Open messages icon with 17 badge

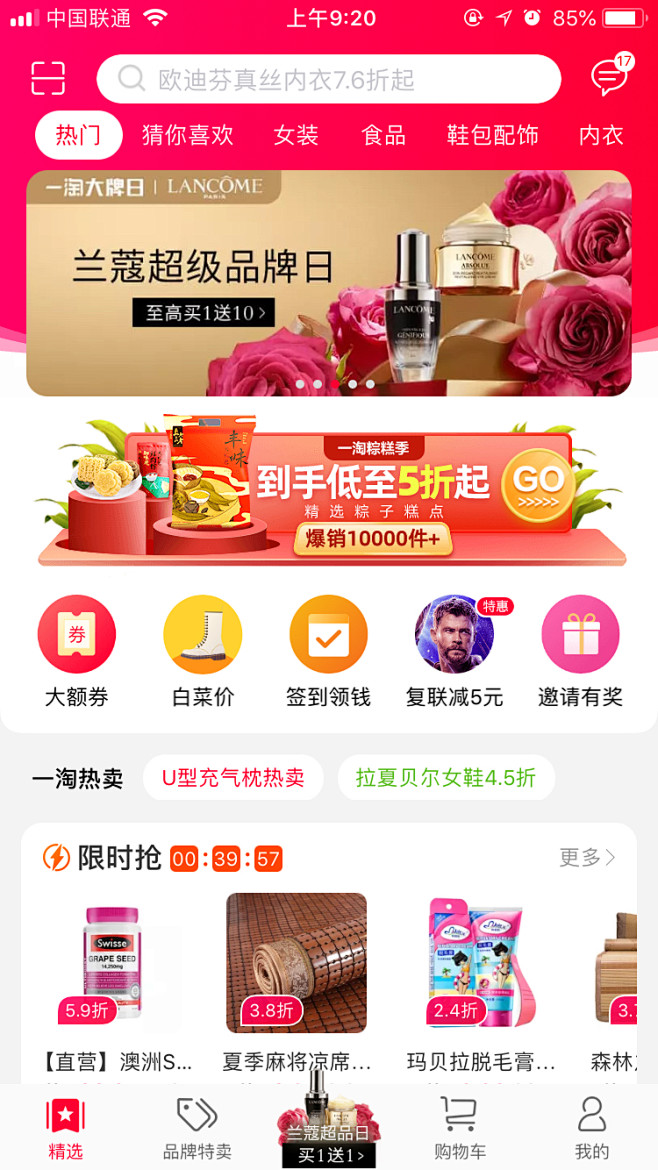(x=610, y=75)
